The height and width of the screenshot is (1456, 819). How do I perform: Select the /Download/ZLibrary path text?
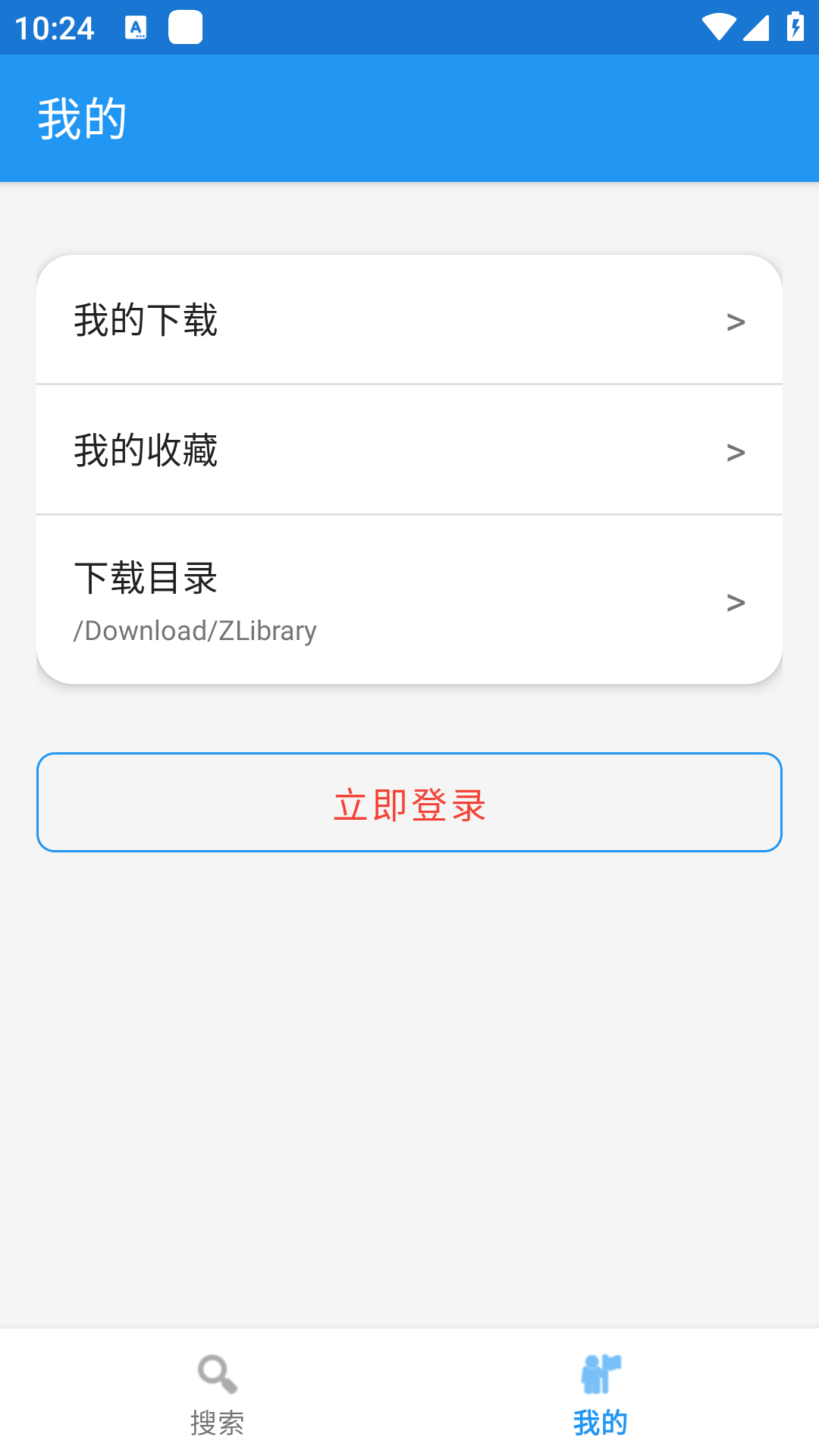click(195, 629)
